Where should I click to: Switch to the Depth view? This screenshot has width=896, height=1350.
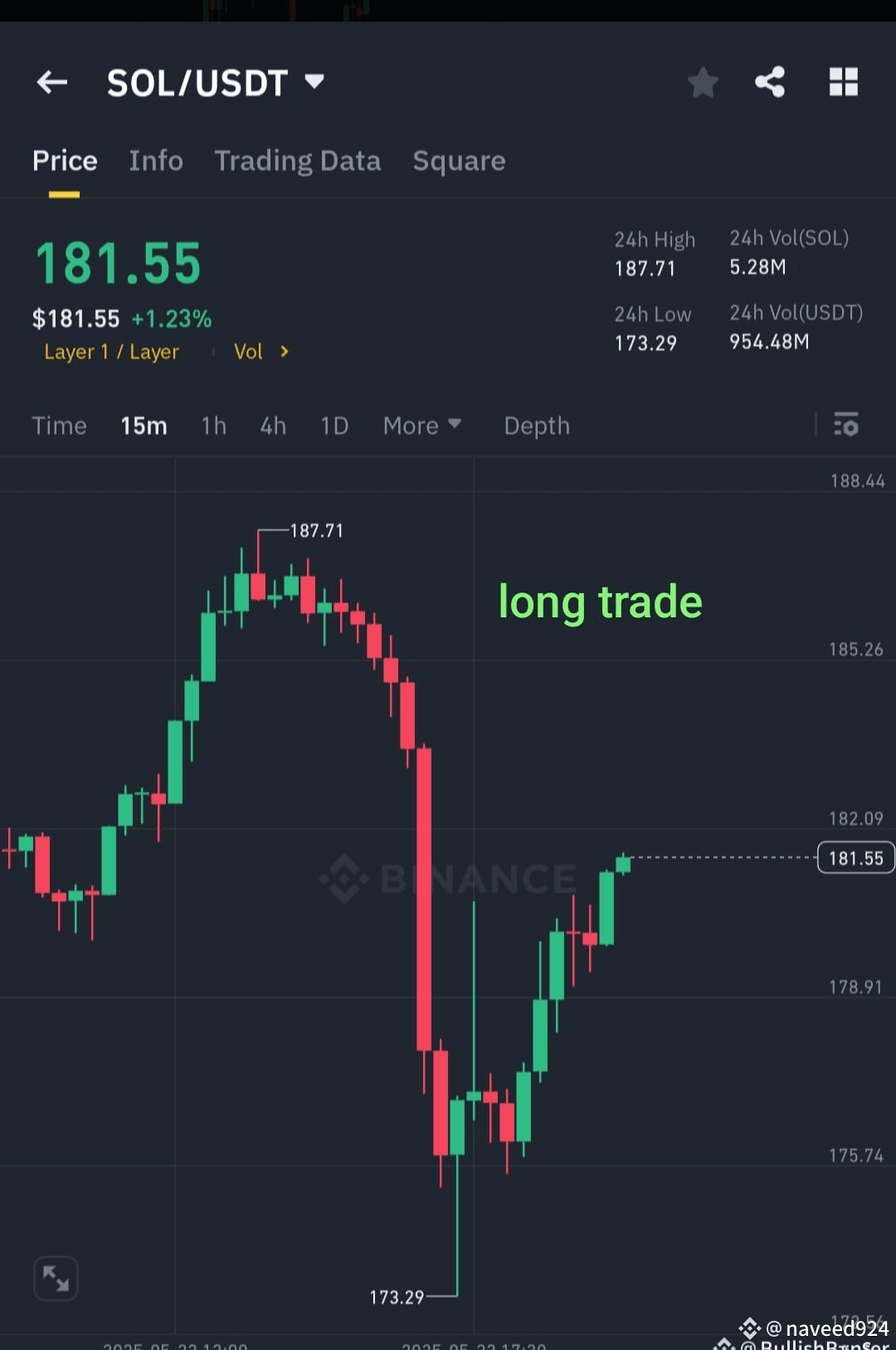point(536,425)
